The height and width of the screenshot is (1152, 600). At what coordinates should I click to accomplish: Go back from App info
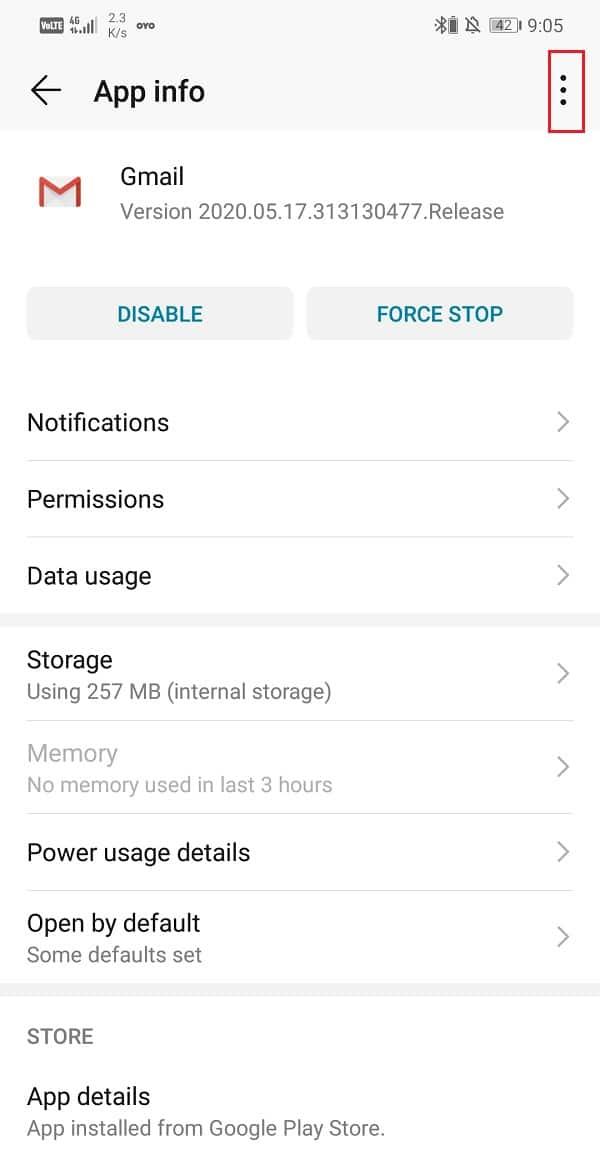(x=46, y=91)
